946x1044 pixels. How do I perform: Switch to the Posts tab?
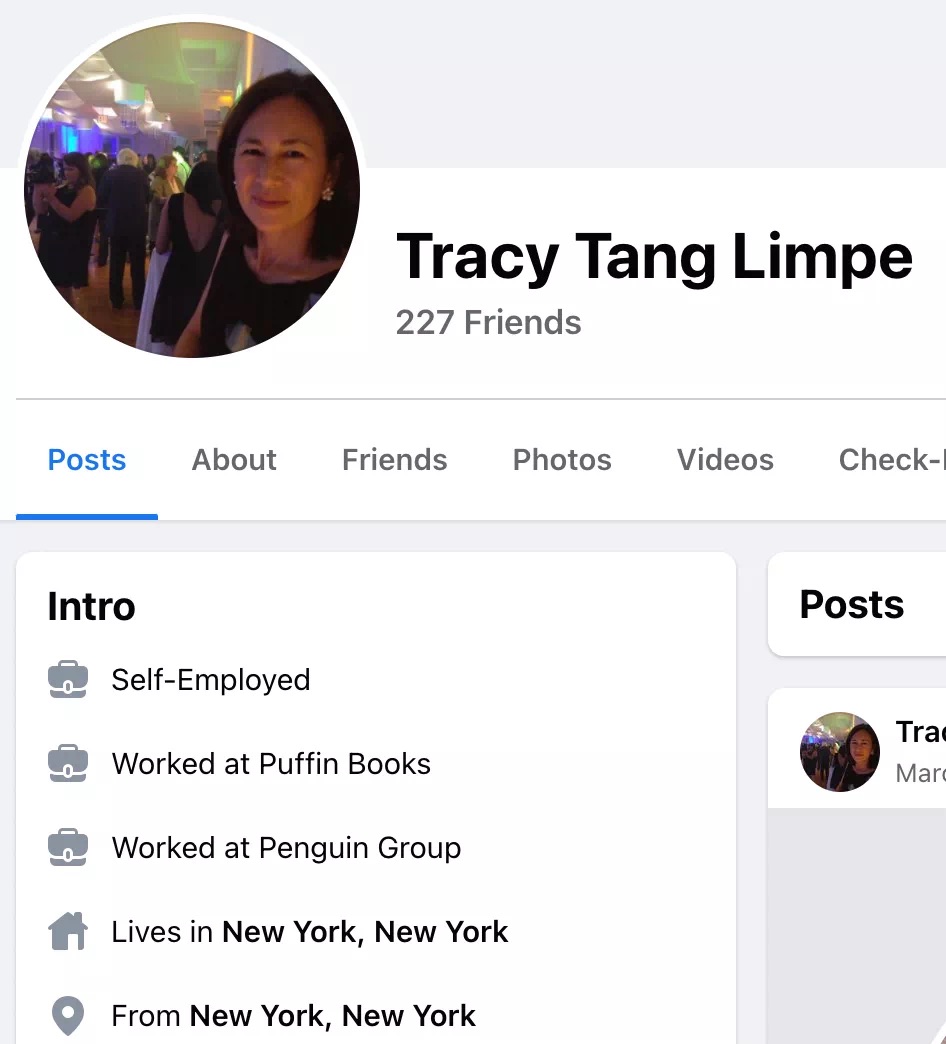[x=87, y=460]
